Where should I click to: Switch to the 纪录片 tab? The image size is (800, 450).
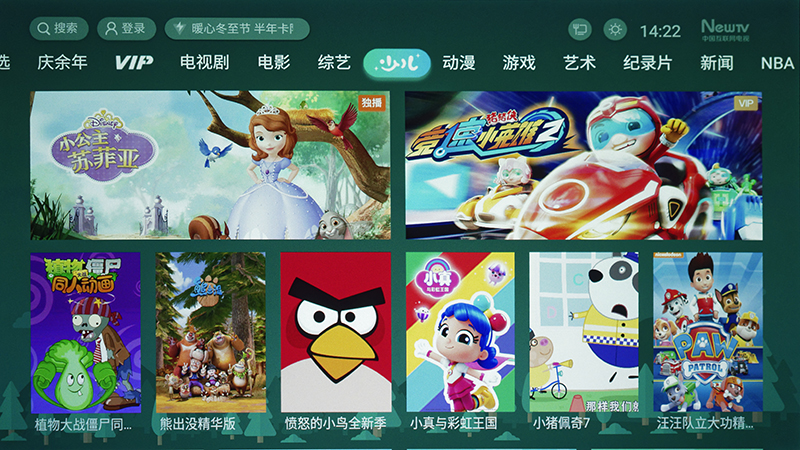pyautogui.click(x=647, y=63)
